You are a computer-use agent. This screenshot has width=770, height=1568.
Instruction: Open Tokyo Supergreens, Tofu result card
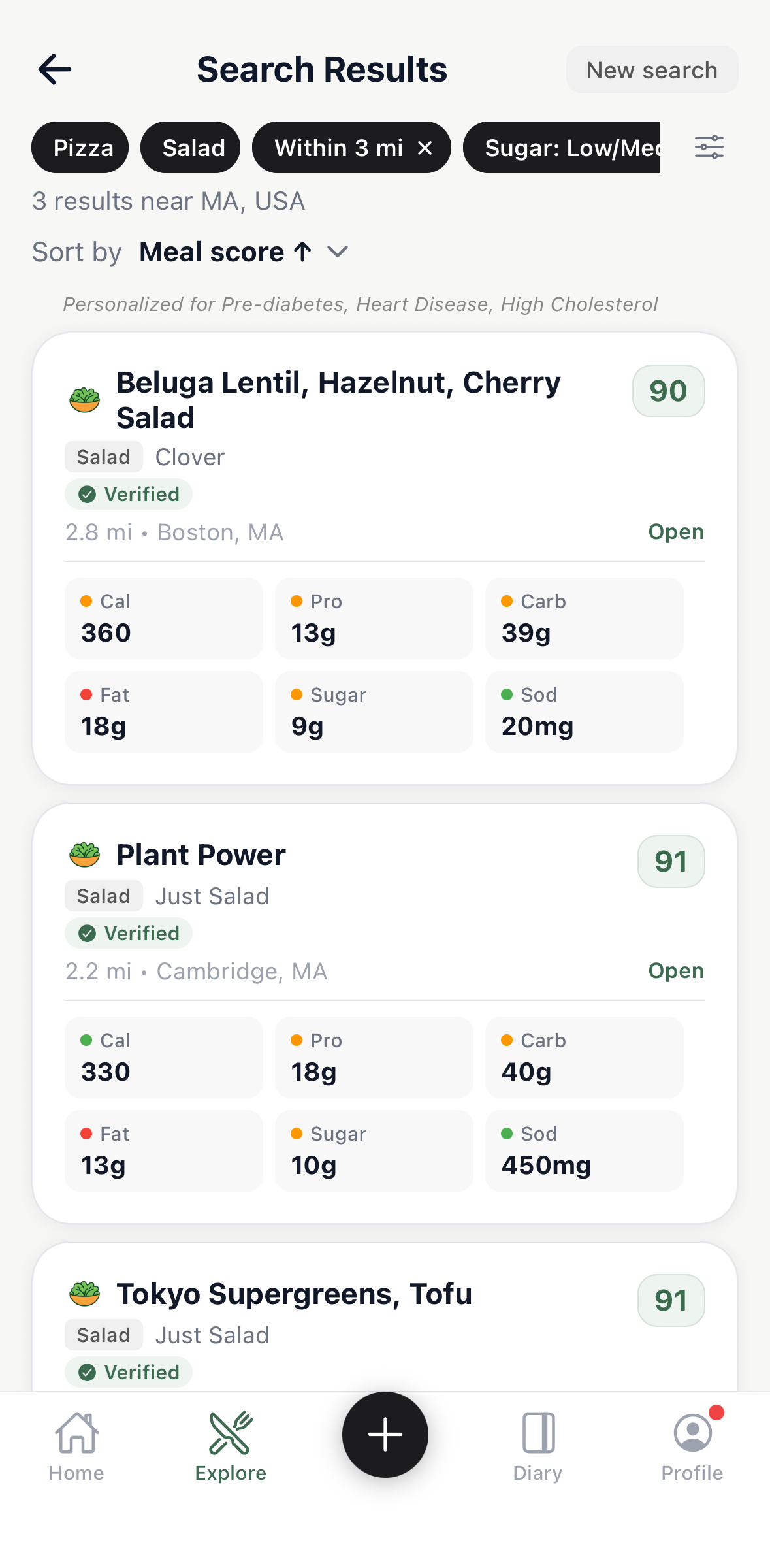click(x=385, y=1316)
